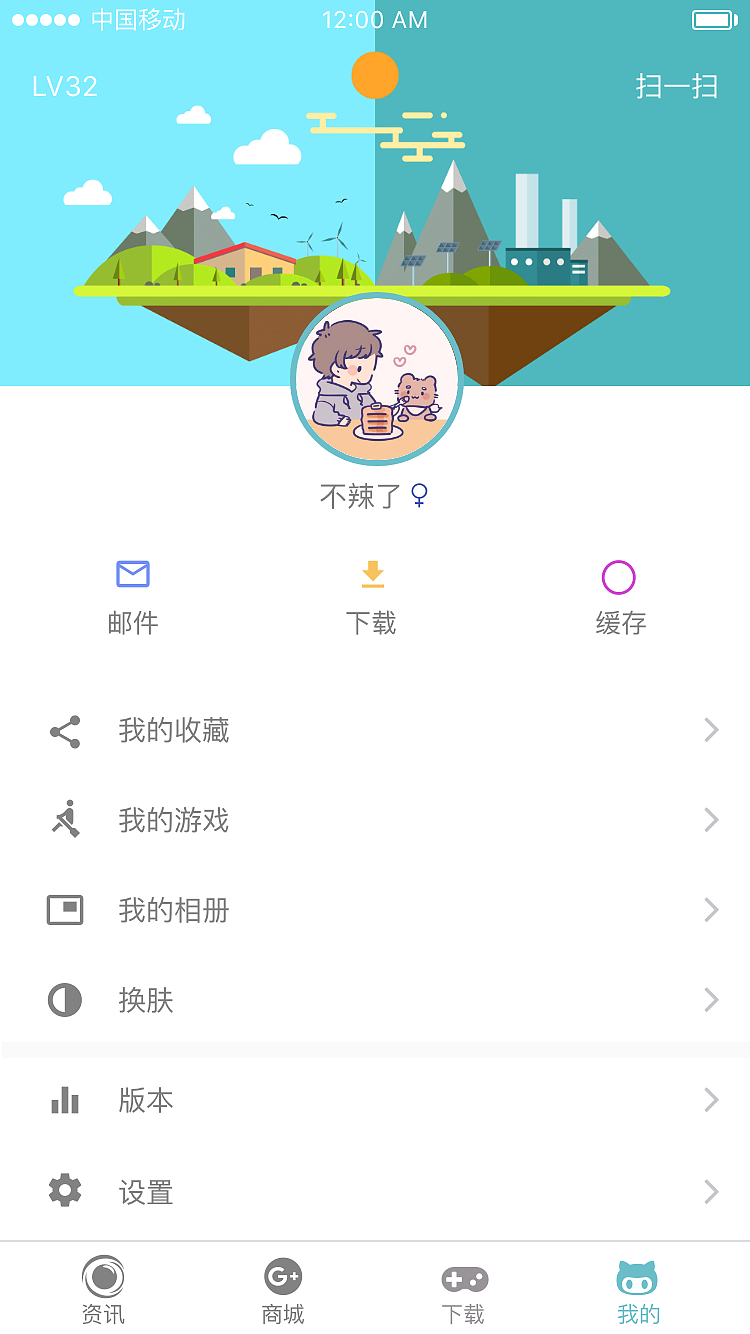The height and width of the screenshot is (1334, 750).
Task: Open 缓存 cache section
Action: click(x=620, y=597)
